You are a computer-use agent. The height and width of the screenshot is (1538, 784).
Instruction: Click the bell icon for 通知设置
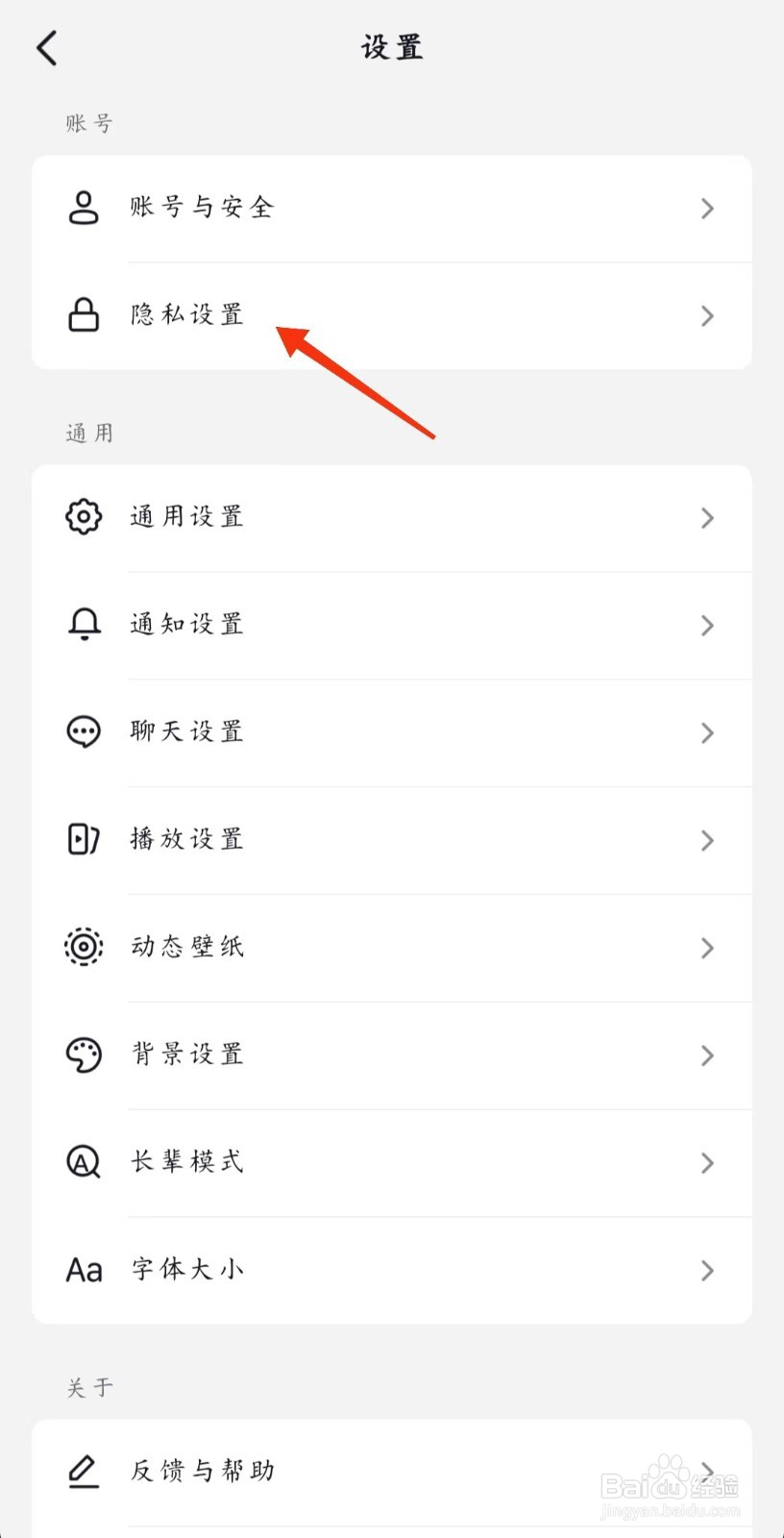pos(84,625)
